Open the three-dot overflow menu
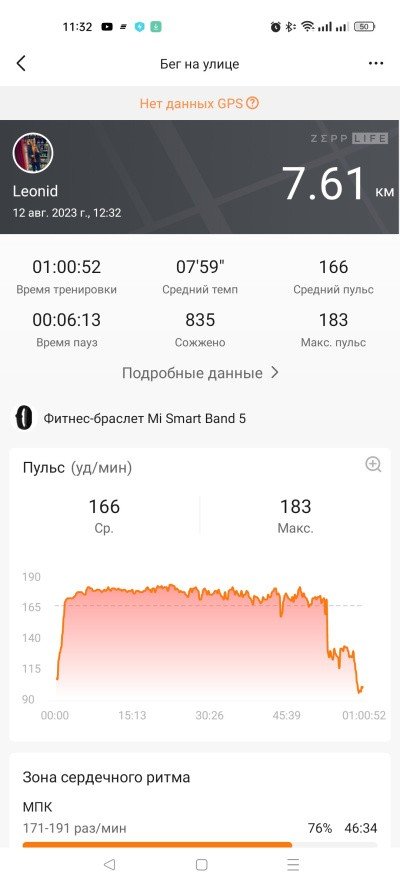Screen dimensions: 400x889 point(376,64)
